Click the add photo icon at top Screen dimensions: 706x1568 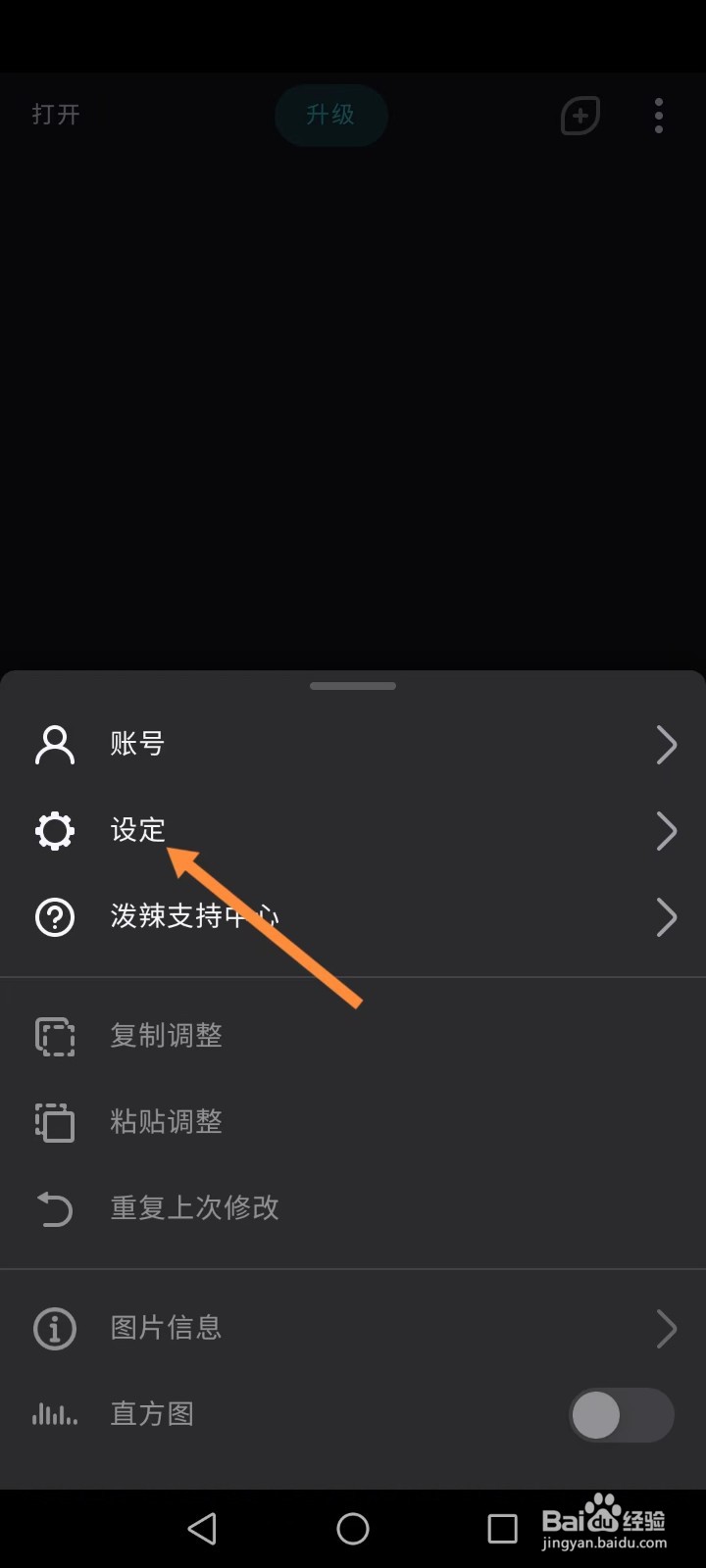(x=580, y=116)
